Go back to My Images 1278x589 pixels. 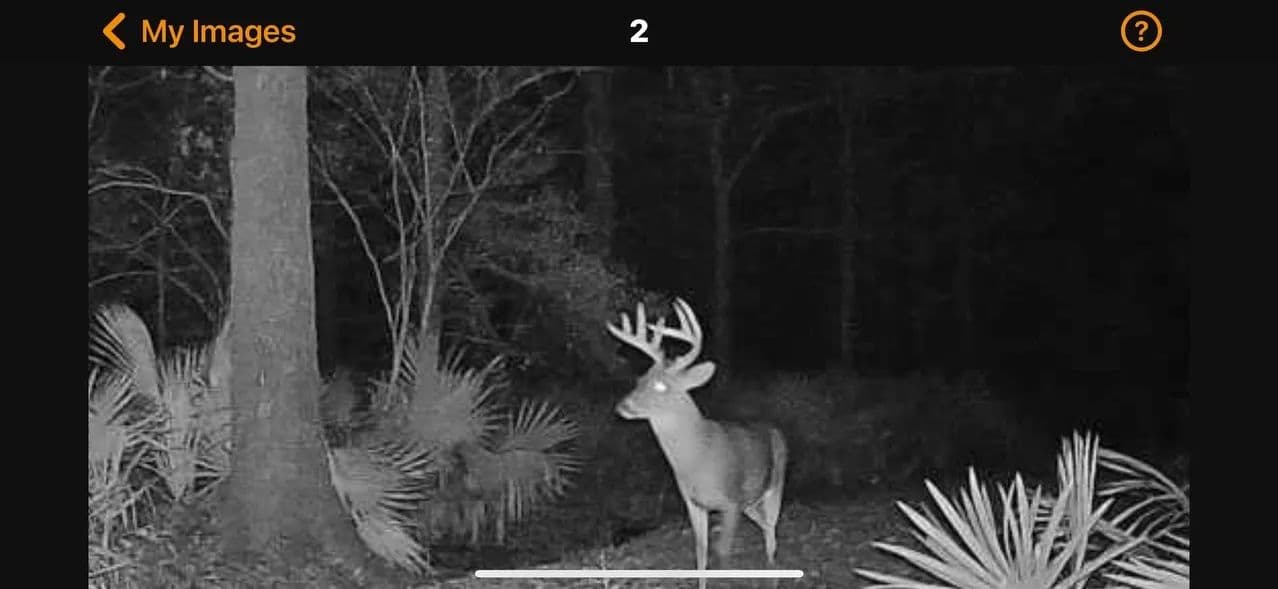(x=199, y=32)
